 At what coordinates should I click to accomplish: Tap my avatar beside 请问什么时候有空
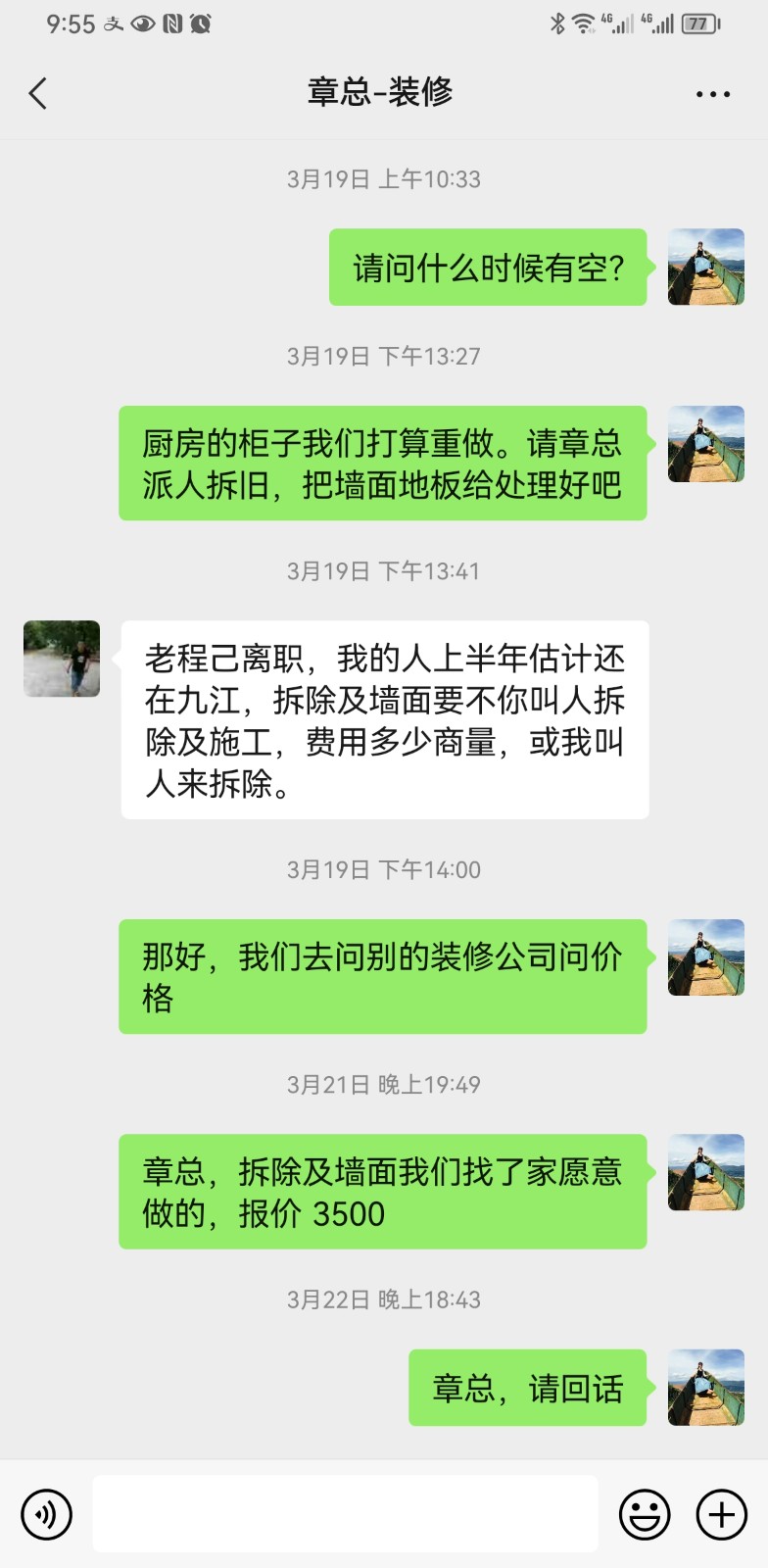point(706,267)
